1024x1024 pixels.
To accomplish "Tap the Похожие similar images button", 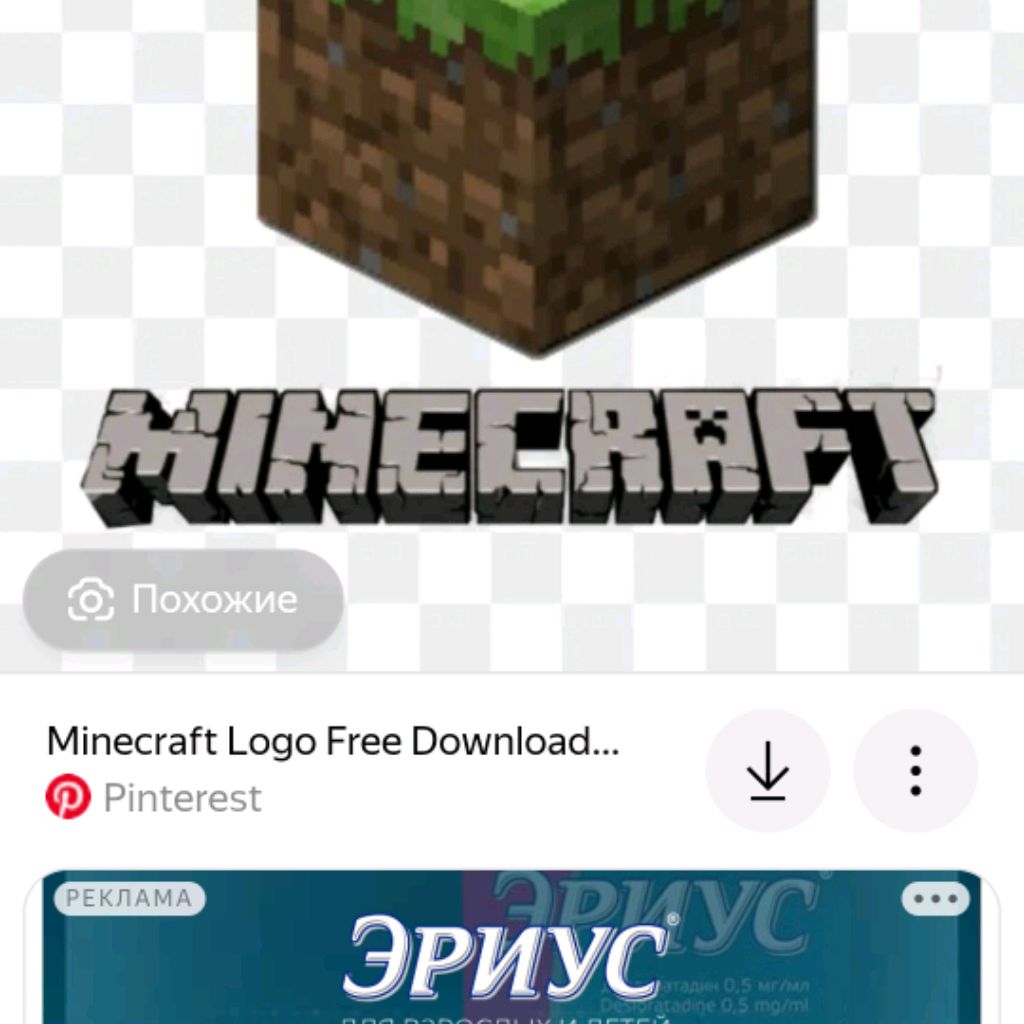I will tap(183, 600).
